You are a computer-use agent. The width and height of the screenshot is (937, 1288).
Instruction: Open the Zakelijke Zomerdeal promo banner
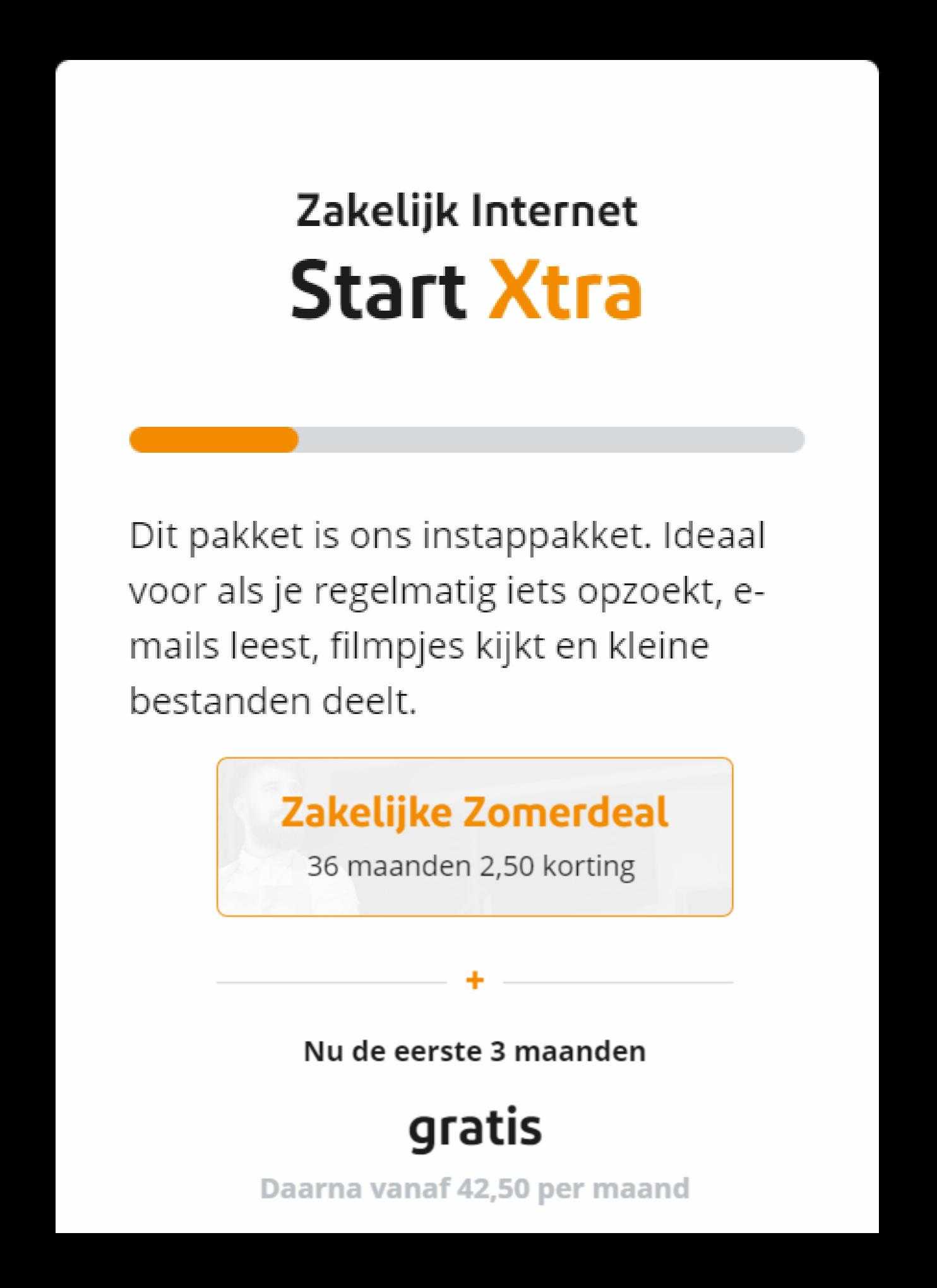coord(475,837)
